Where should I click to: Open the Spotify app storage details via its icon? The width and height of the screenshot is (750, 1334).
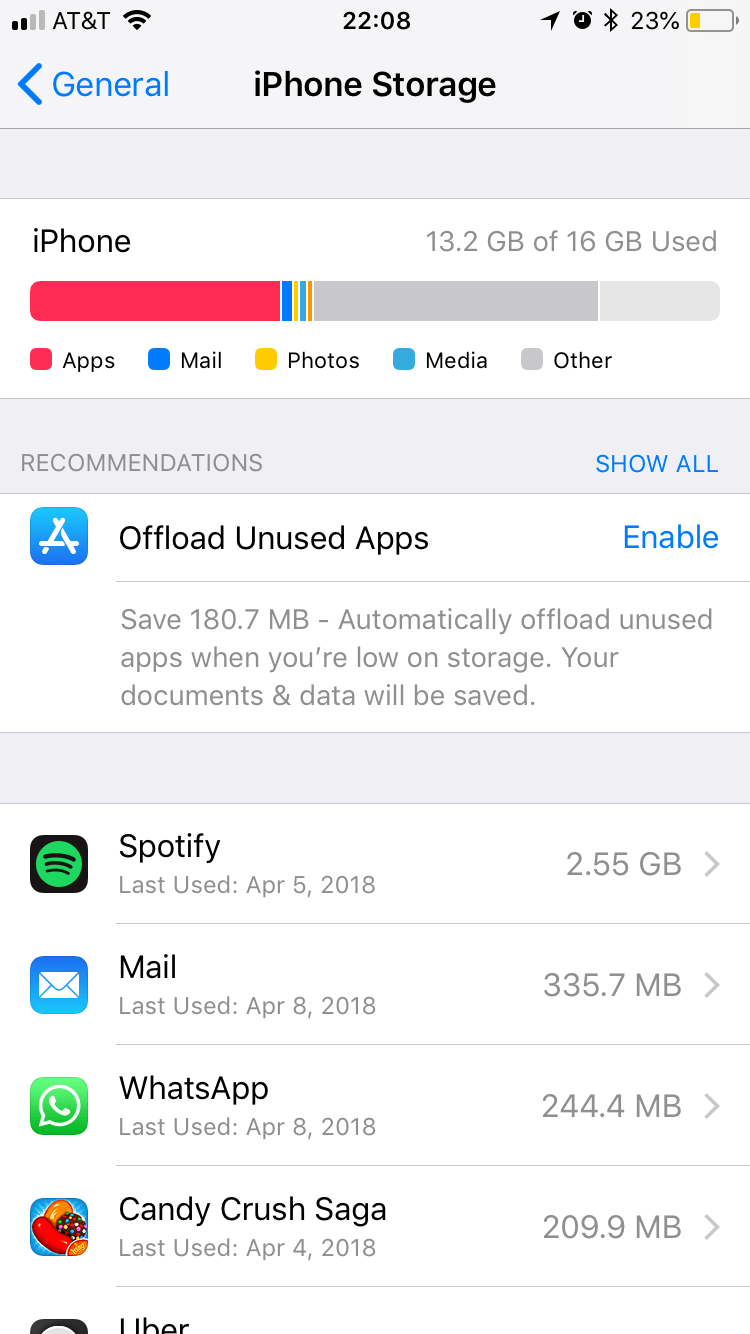pos(59,864)
